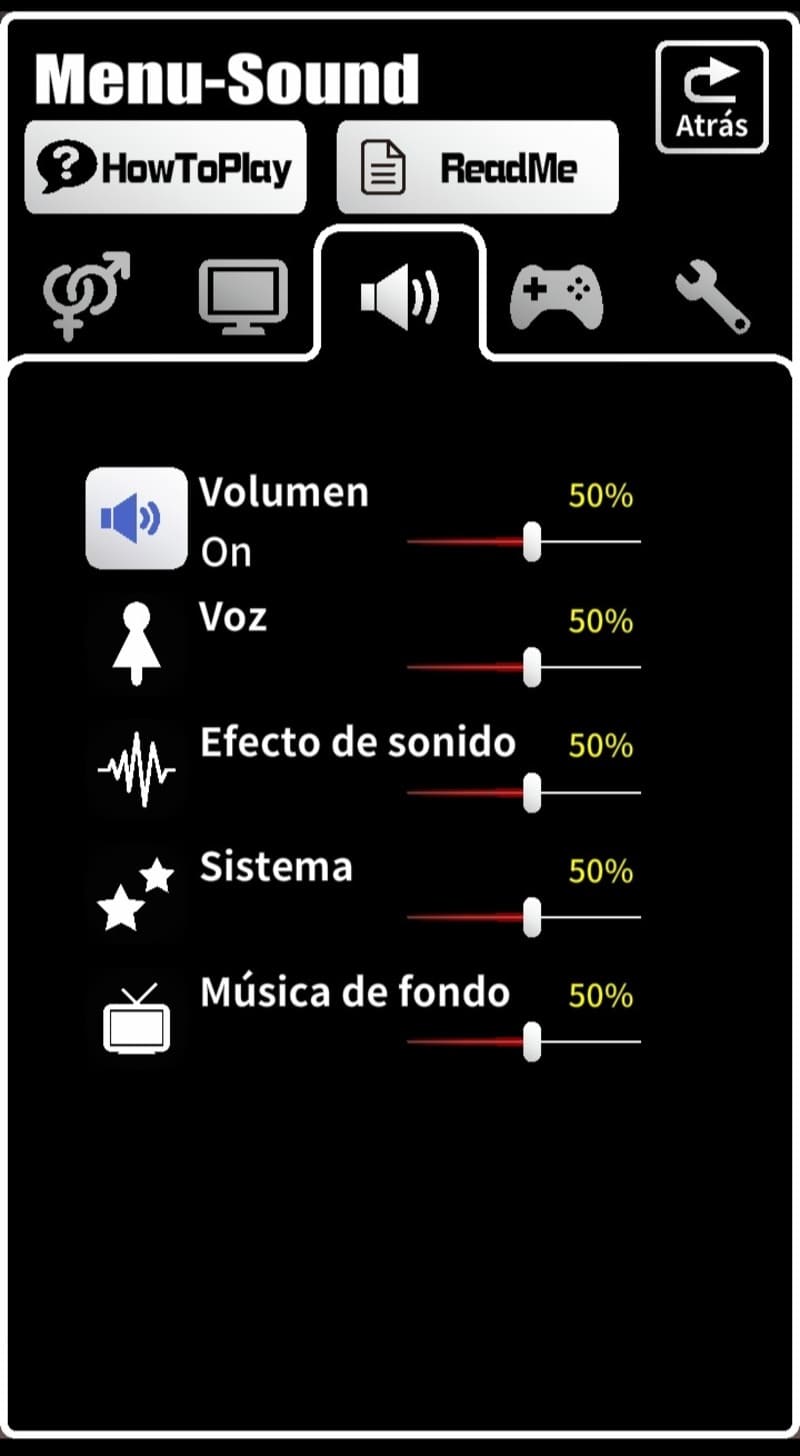Switch to the display monitor tab

[243, 296]
